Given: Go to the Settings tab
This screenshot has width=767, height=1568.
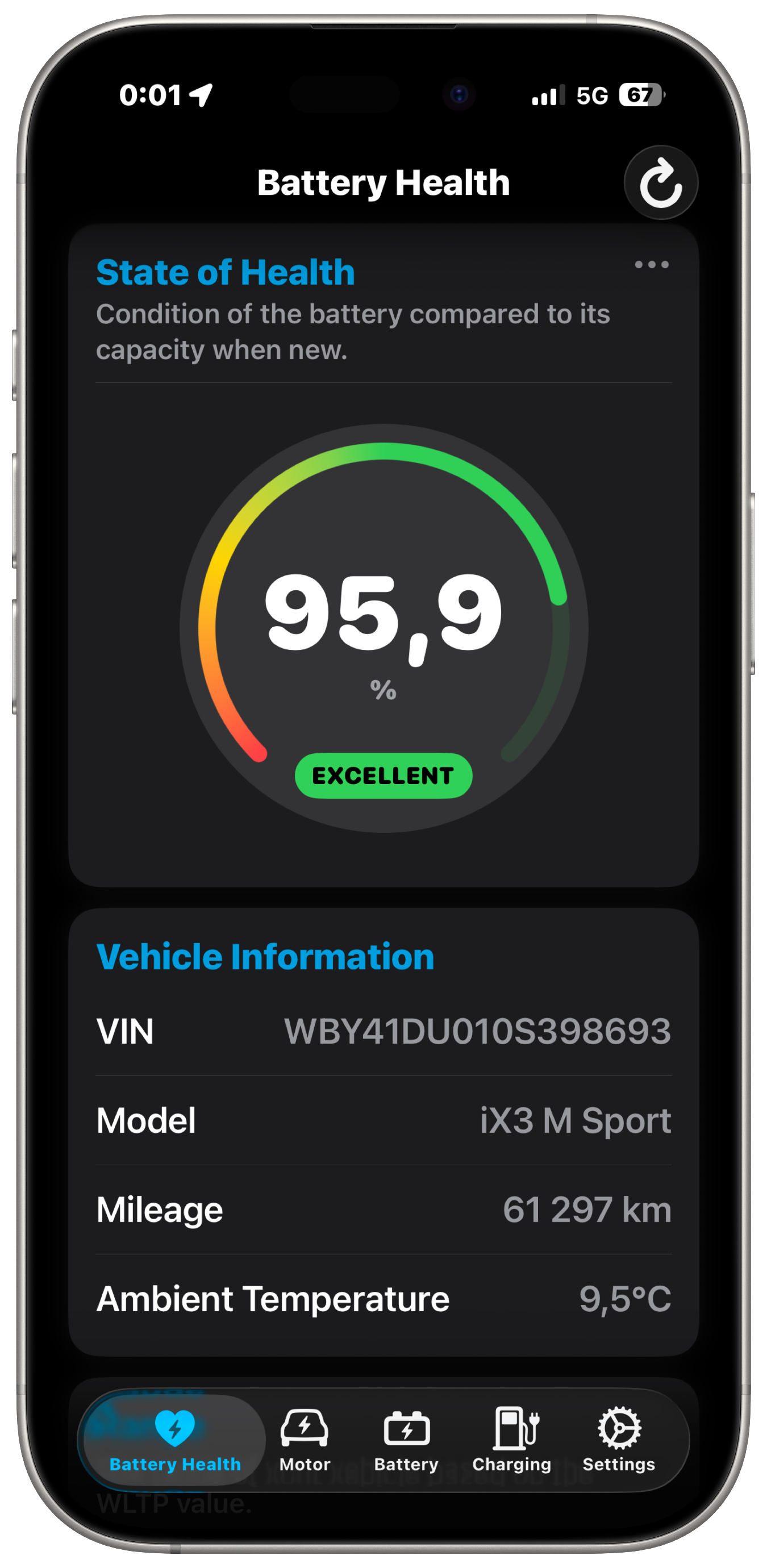Looking at the screenshot, I should click(x=619, y=1440).
